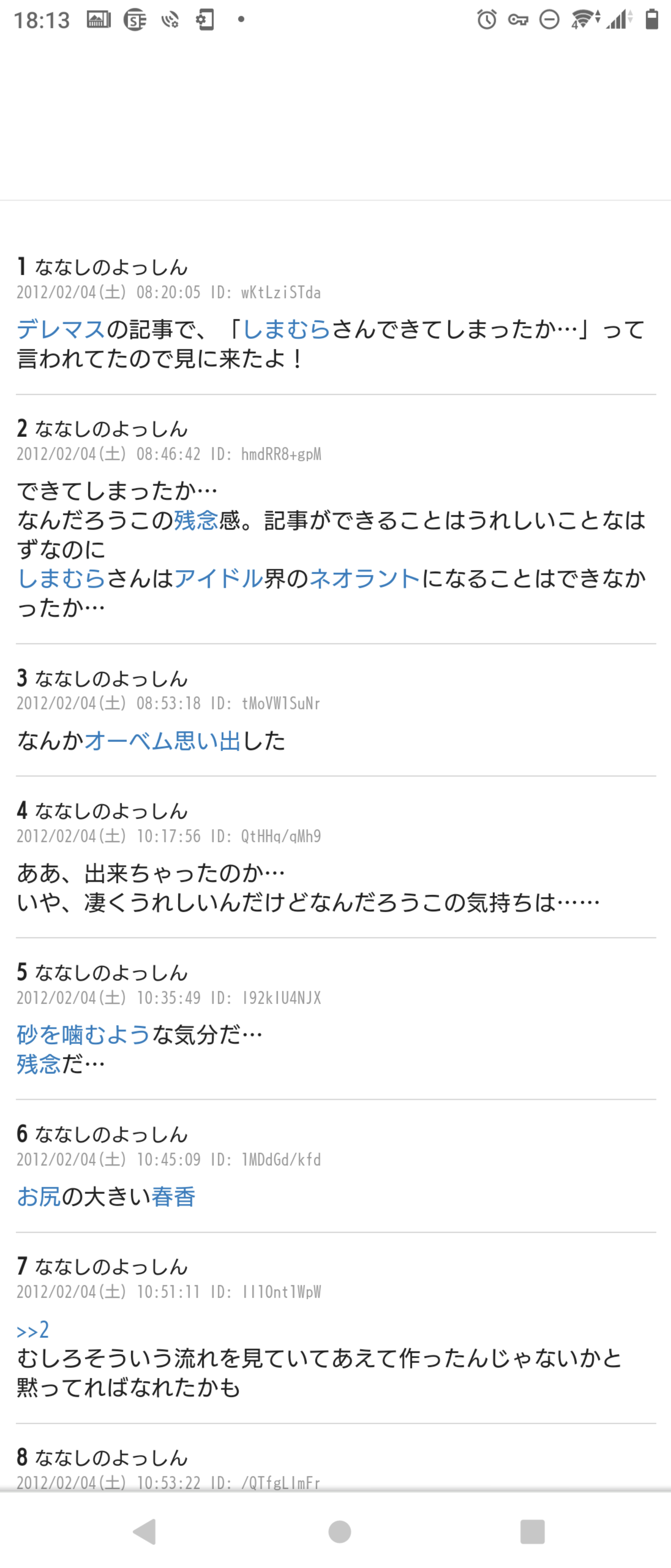The width and height of the screenshot is (671, 1568).
Task: Return to the home screen
Action: point(340,1532)
